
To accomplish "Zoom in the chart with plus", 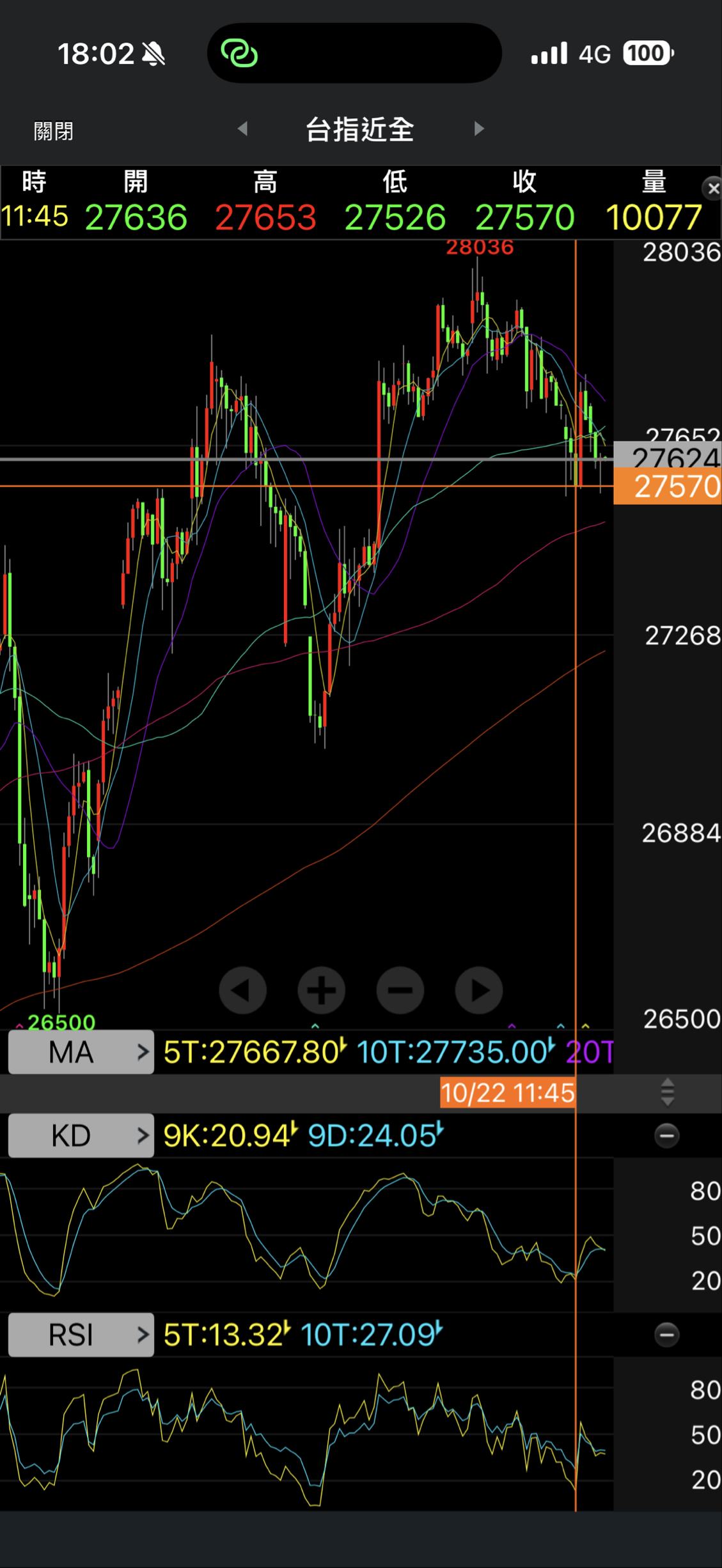I will 322,990.
